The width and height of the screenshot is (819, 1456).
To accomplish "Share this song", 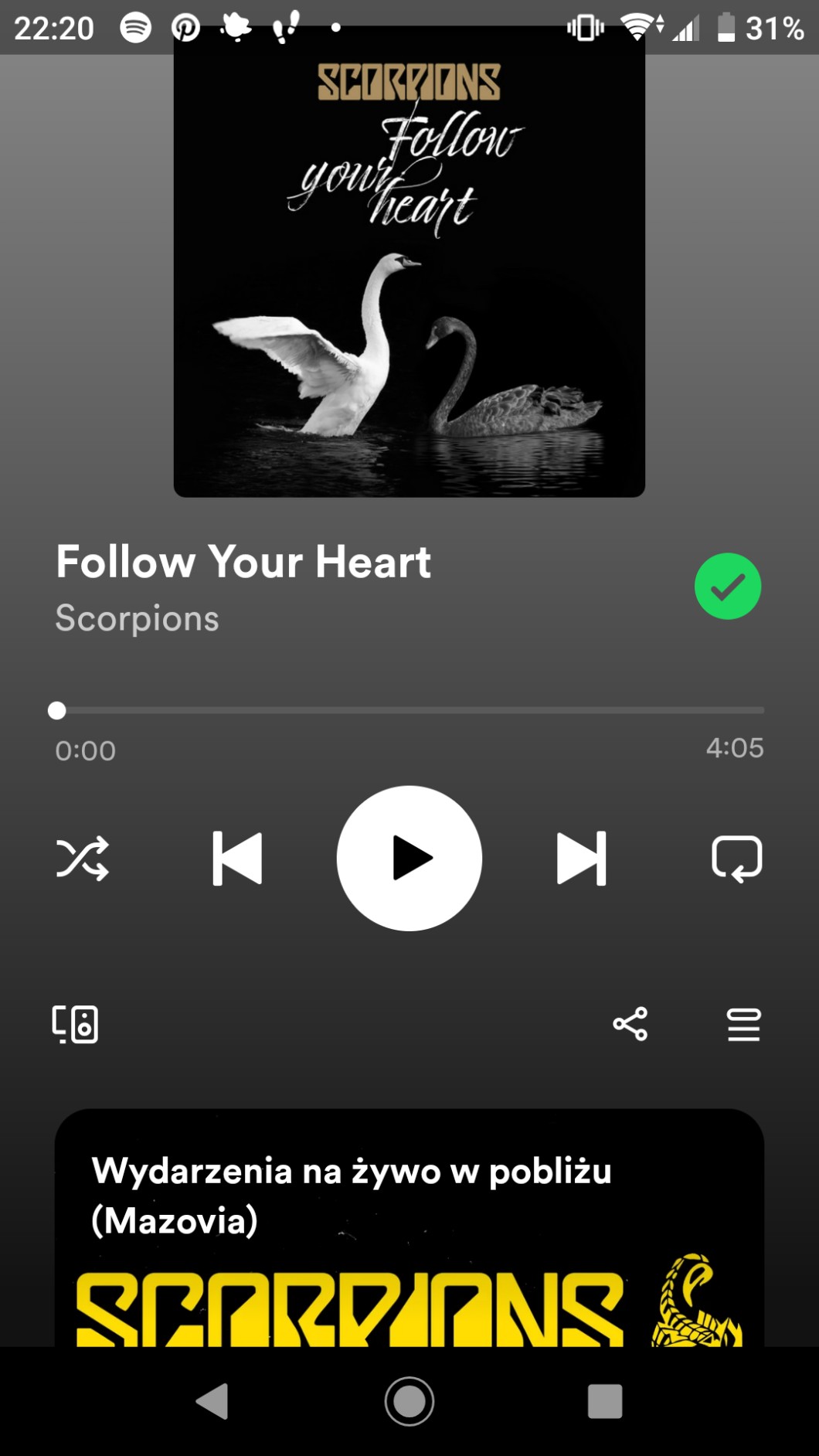I will click(630, 1024).
